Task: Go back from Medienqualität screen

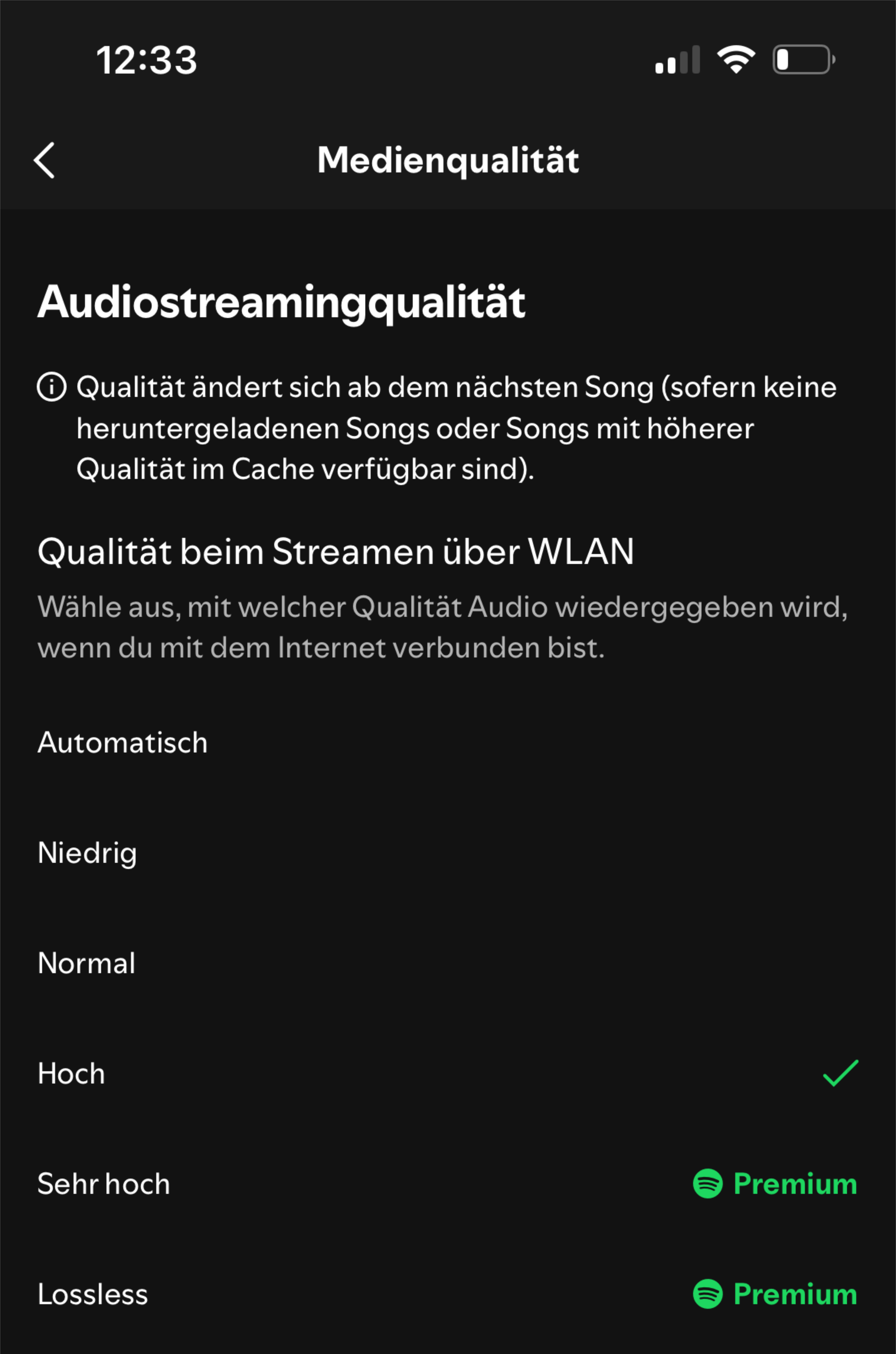Action: click(x=45, y=160)
